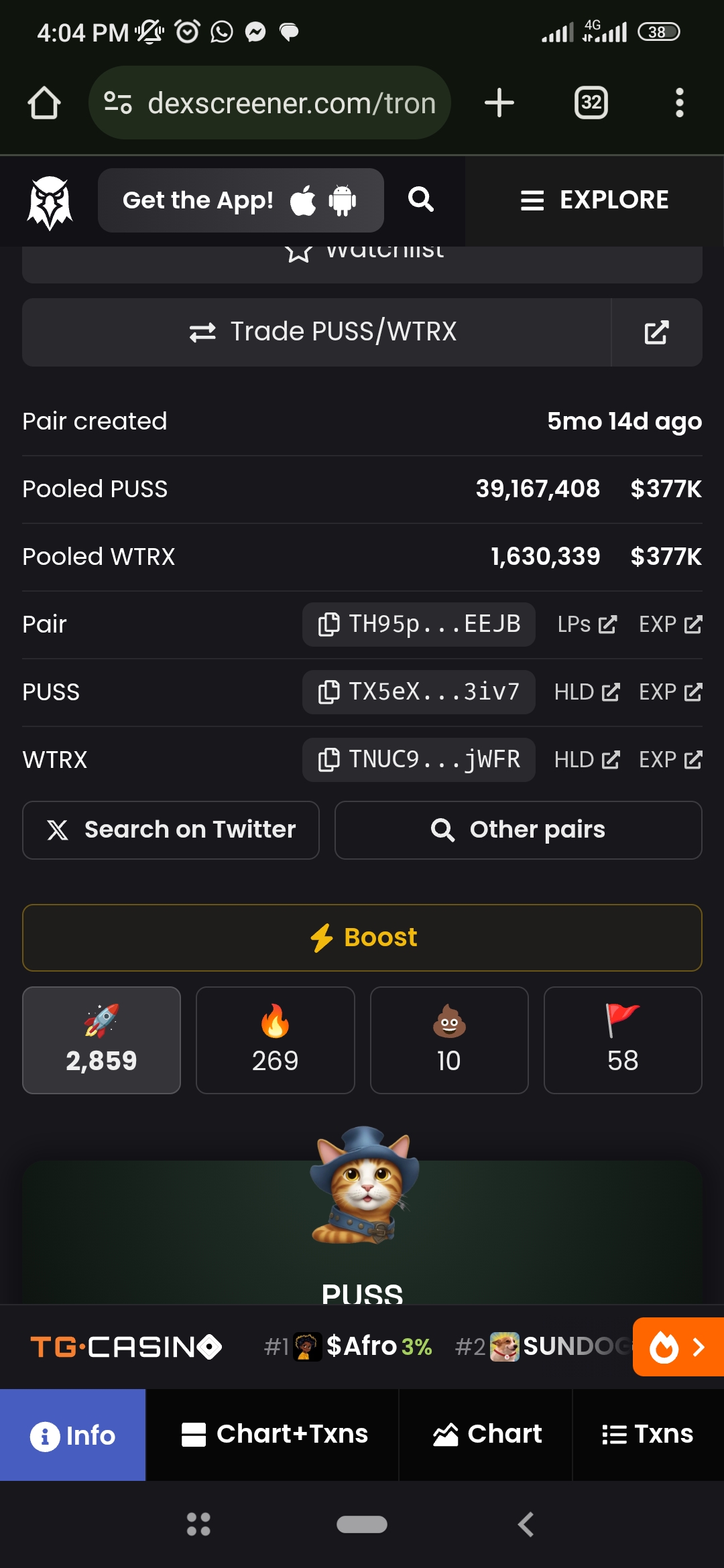Open the browser tab switcher
This screenshot has width=724, height=1568.
591,103
